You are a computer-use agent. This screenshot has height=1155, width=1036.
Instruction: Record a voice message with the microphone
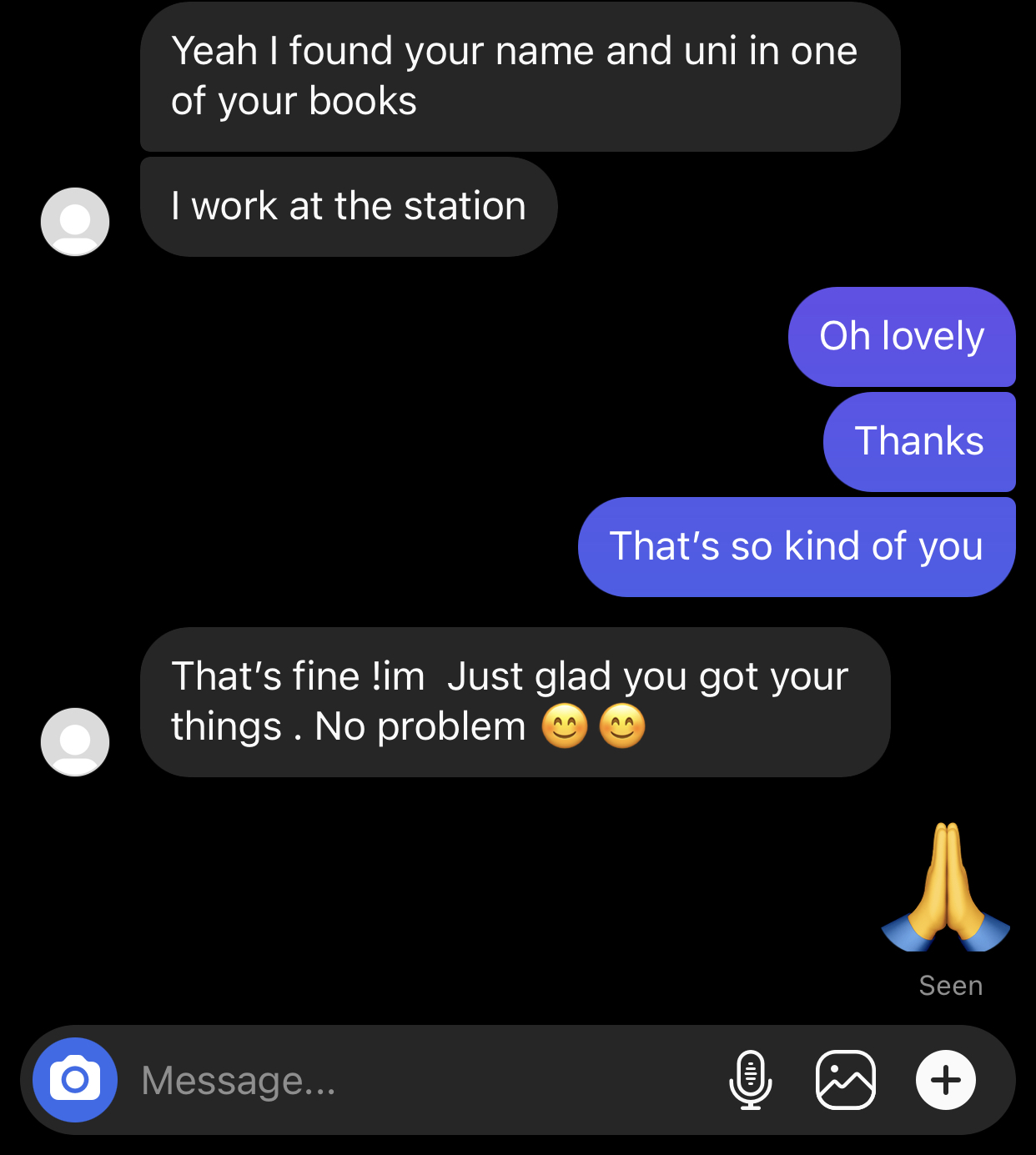click(751, 1080)
